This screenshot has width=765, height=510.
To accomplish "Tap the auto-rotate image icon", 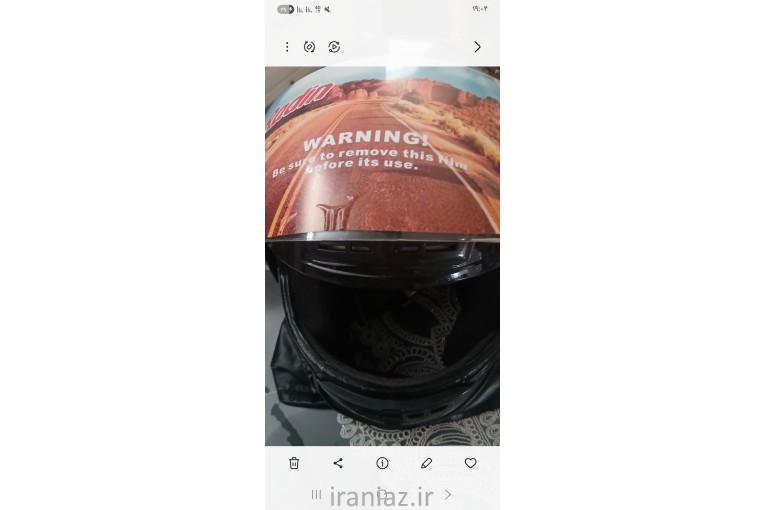I will point(309,47).
